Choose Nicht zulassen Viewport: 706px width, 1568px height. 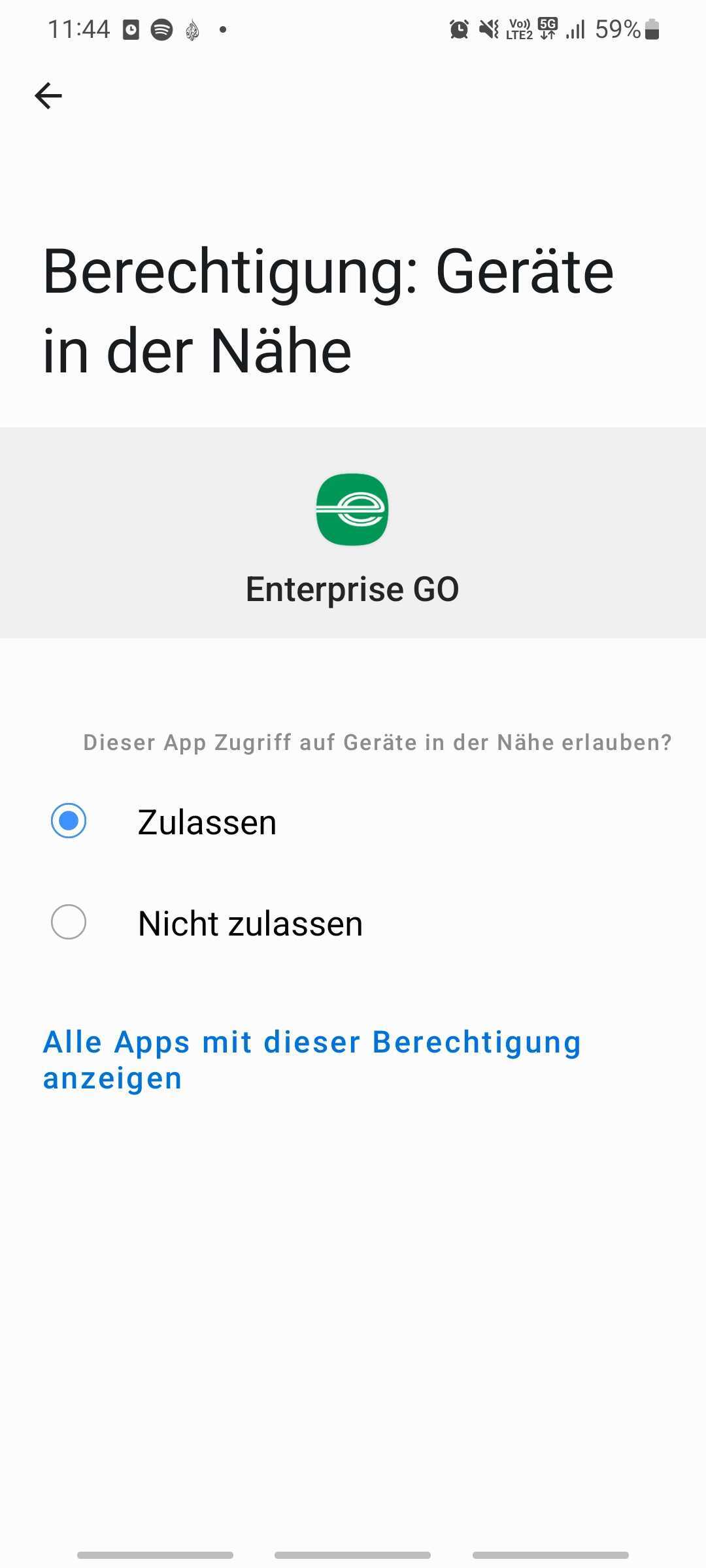[69, 923]
